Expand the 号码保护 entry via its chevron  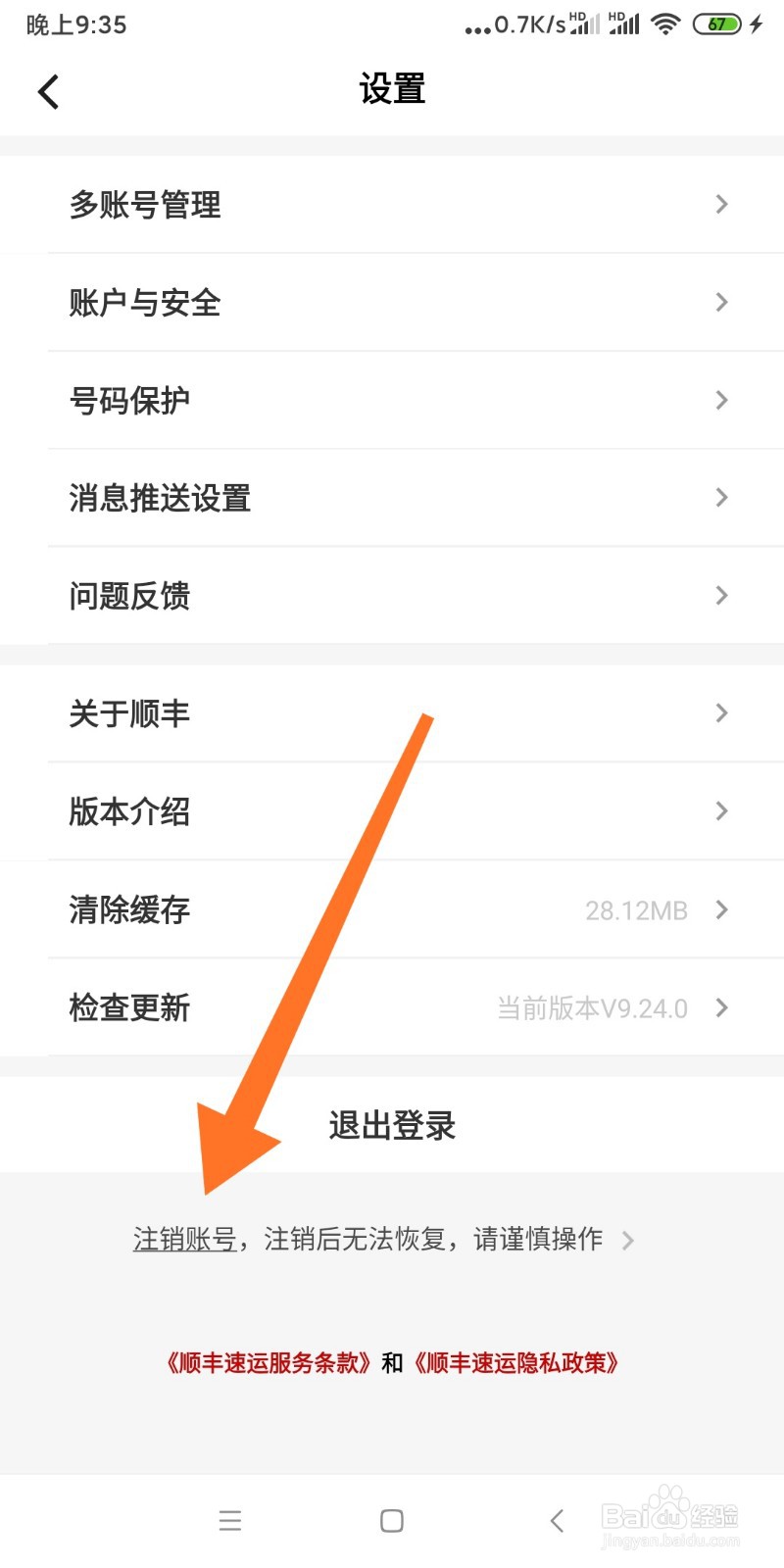tap(721, 400)
